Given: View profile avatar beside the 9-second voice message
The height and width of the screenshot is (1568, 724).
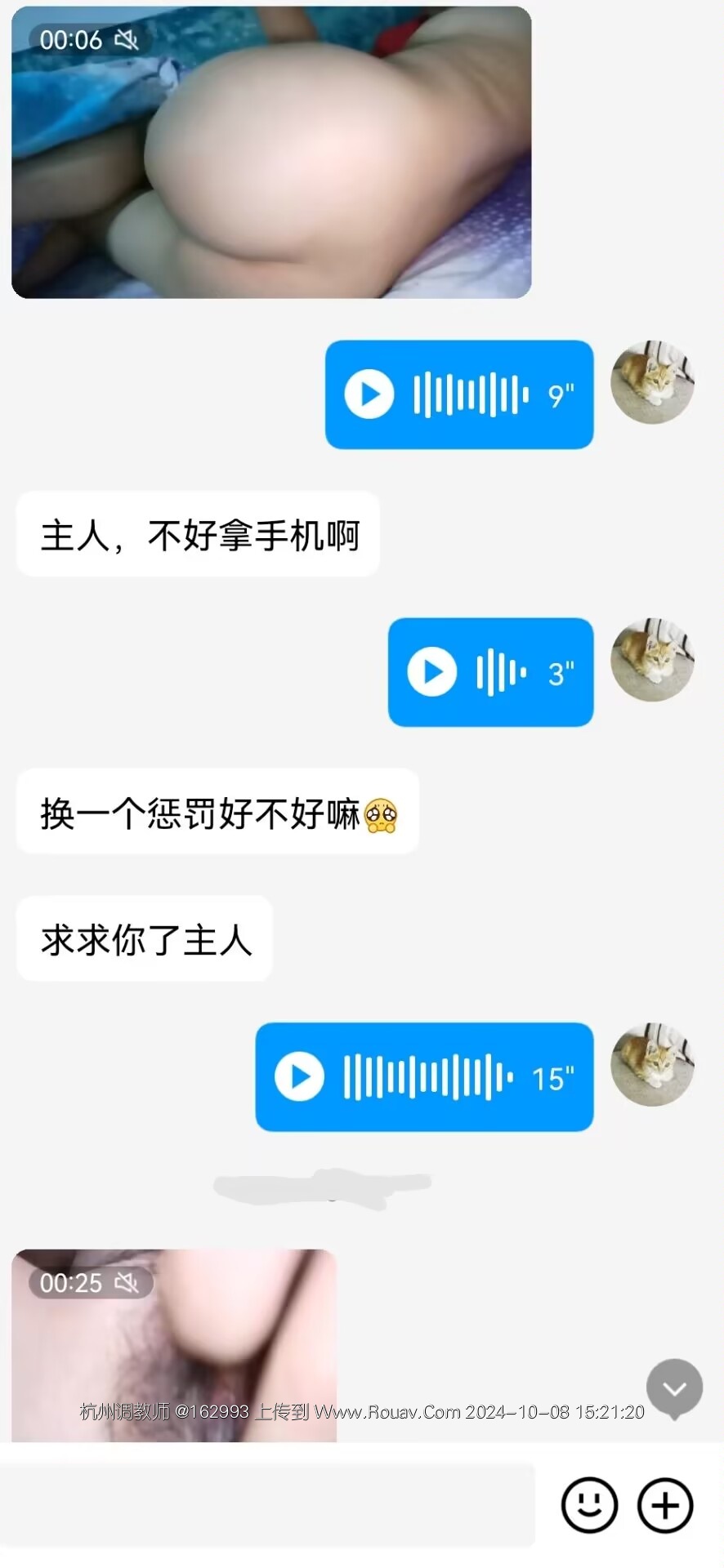Looking at the screenshot, I should click(652, 382).
